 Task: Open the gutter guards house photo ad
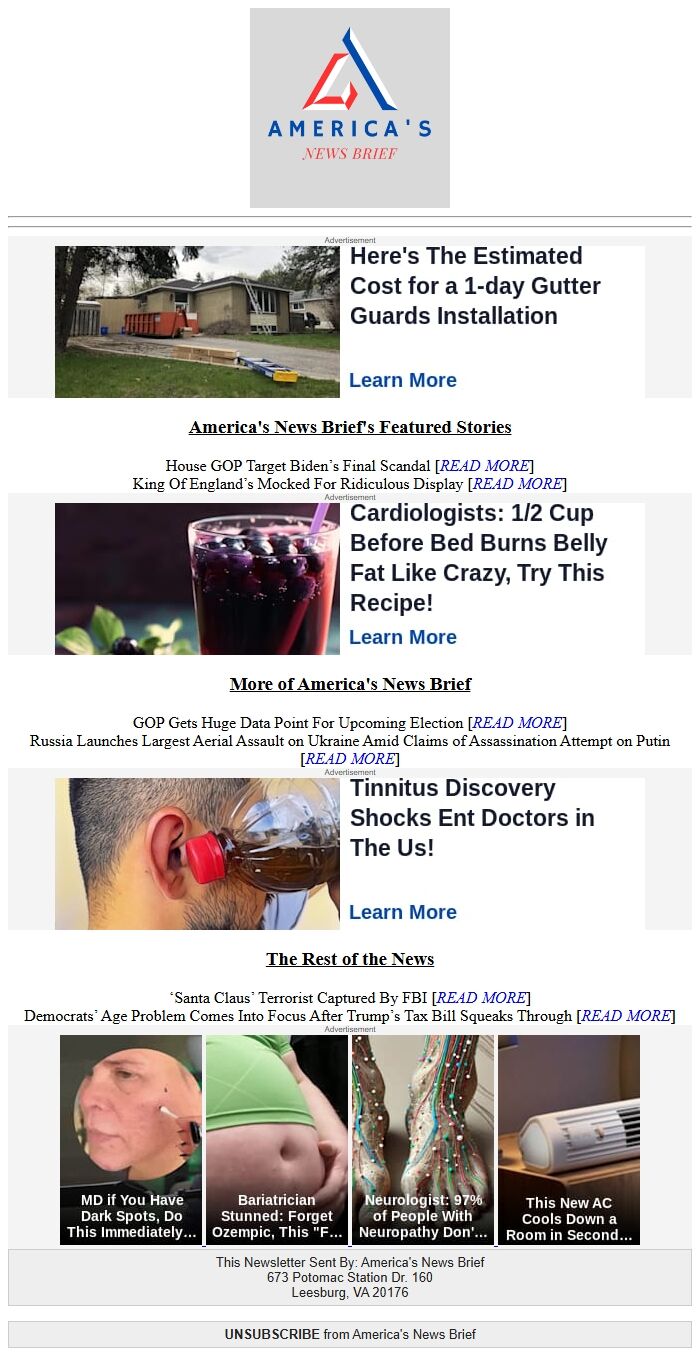[x=197, y=322]
